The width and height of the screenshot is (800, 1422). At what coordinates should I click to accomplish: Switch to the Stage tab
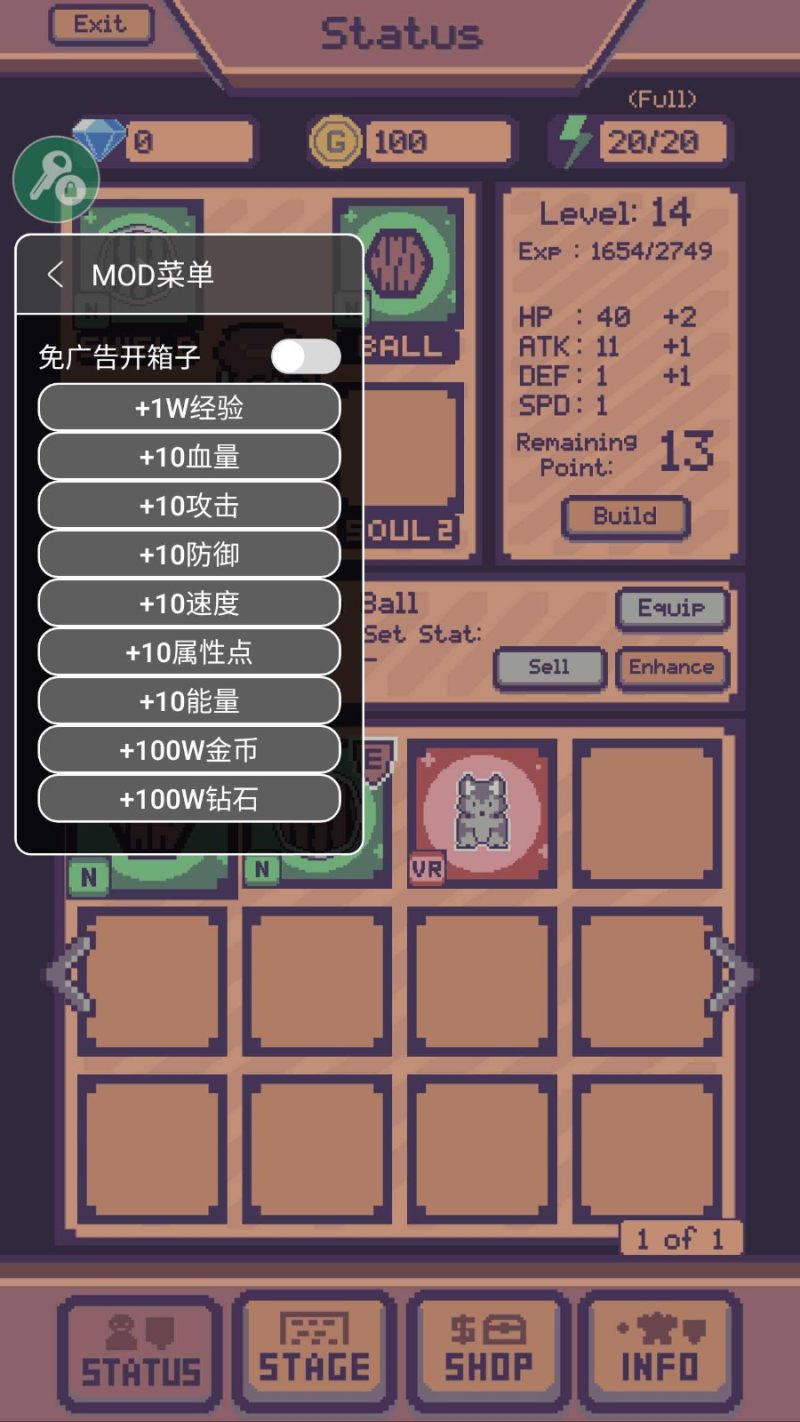click(x=314, y=1354)
